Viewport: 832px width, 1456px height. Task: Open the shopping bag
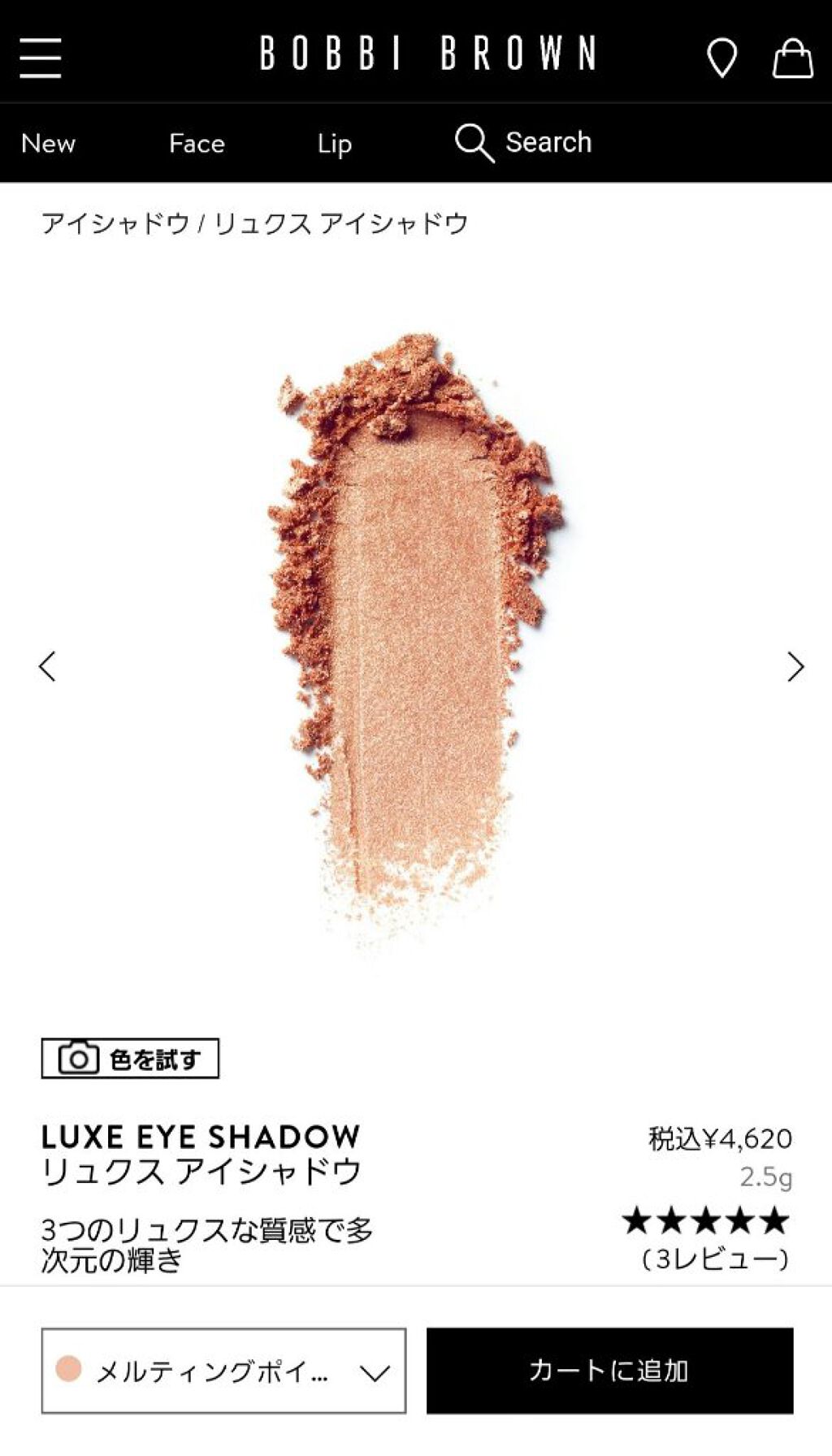792,58
